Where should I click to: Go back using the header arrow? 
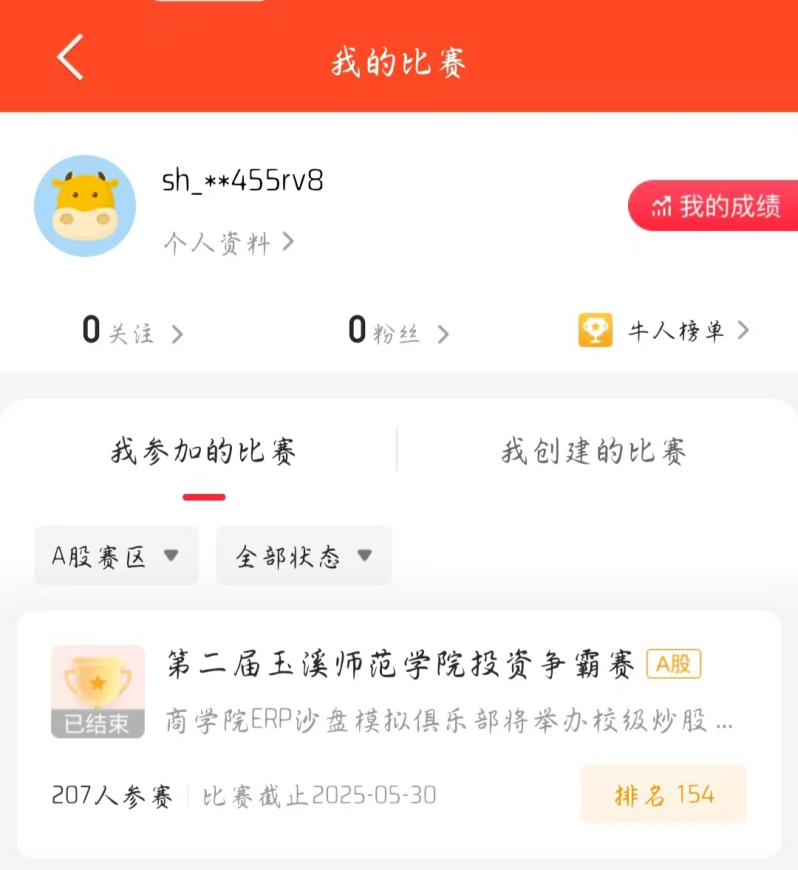(x=70, y=57)
